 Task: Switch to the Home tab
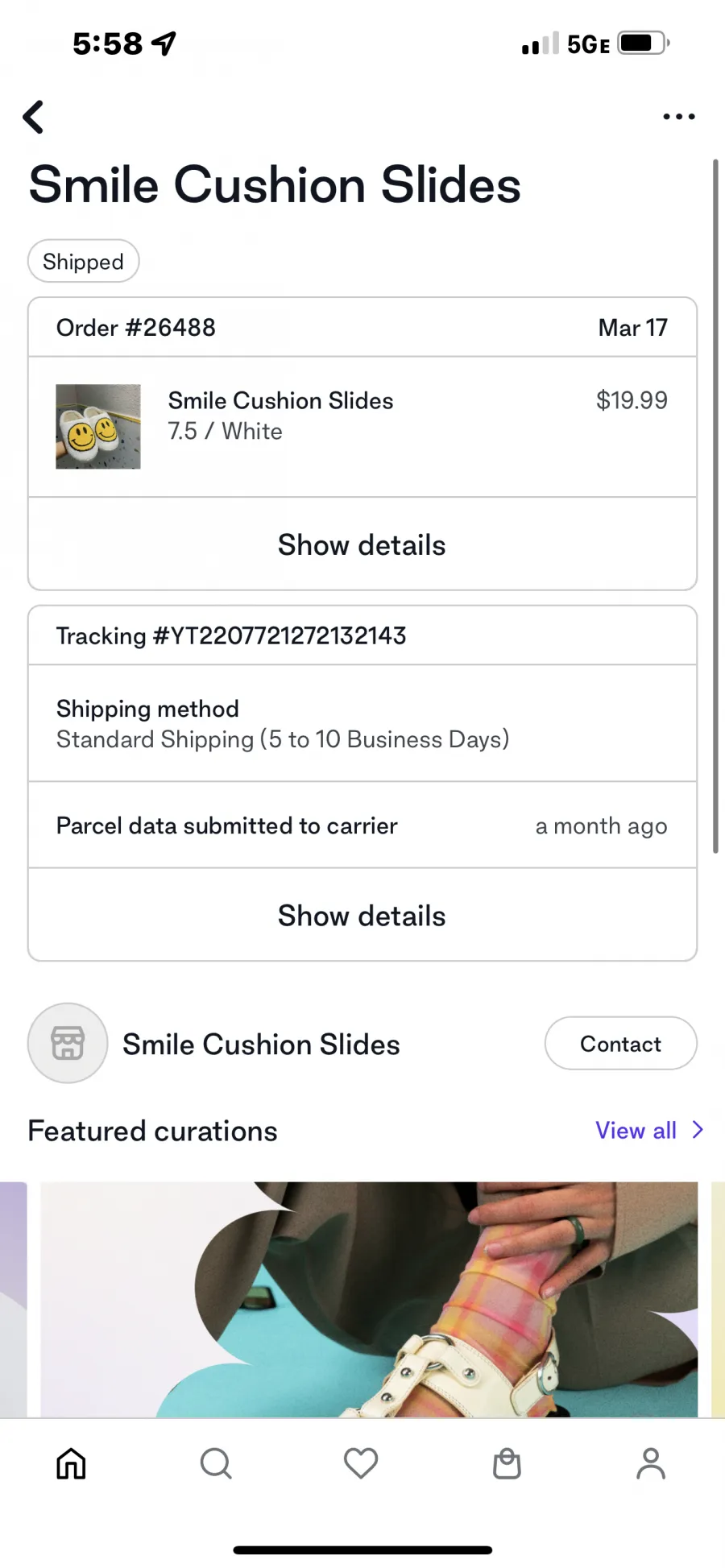pos(71,1463)
